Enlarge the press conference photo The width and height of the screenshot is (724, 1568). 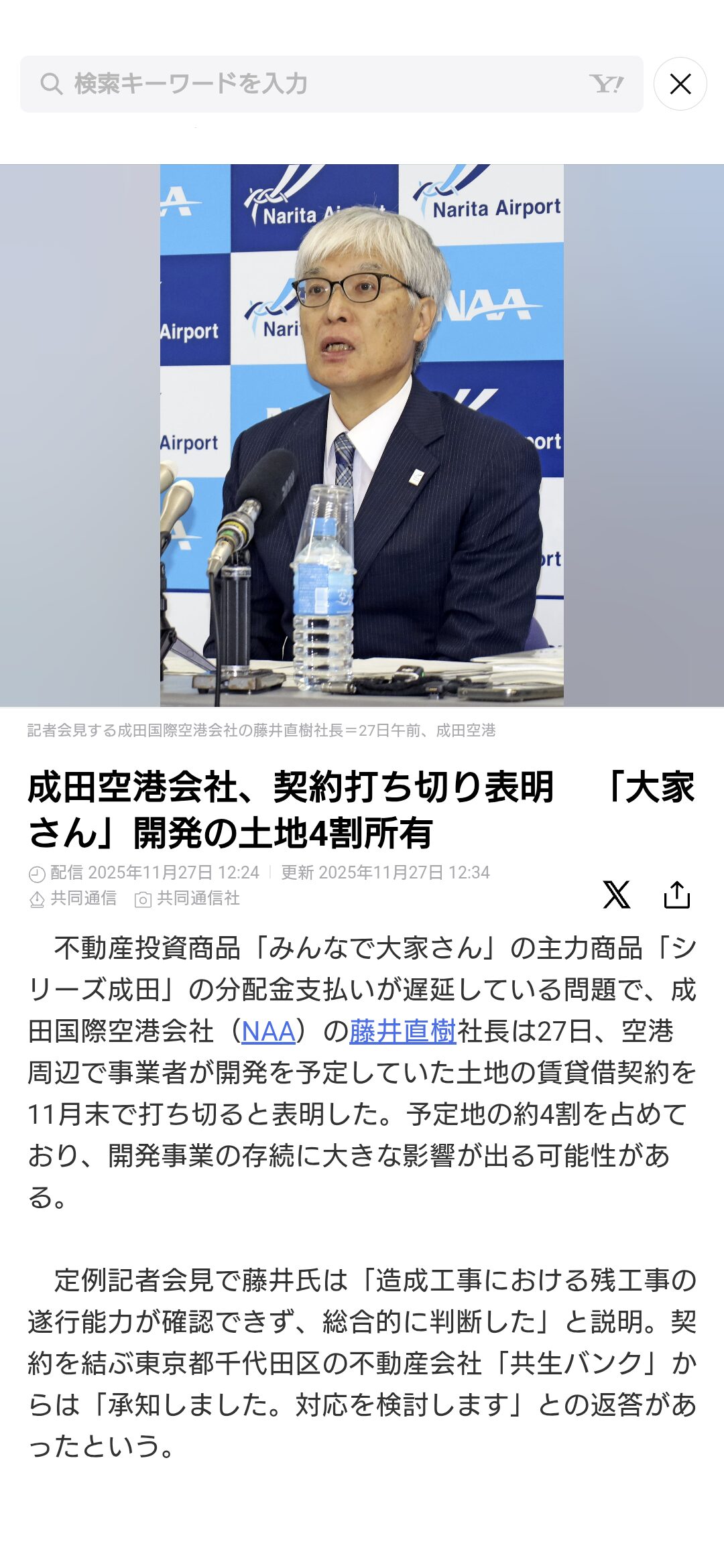pyautogui.click(x=362, y=436)
